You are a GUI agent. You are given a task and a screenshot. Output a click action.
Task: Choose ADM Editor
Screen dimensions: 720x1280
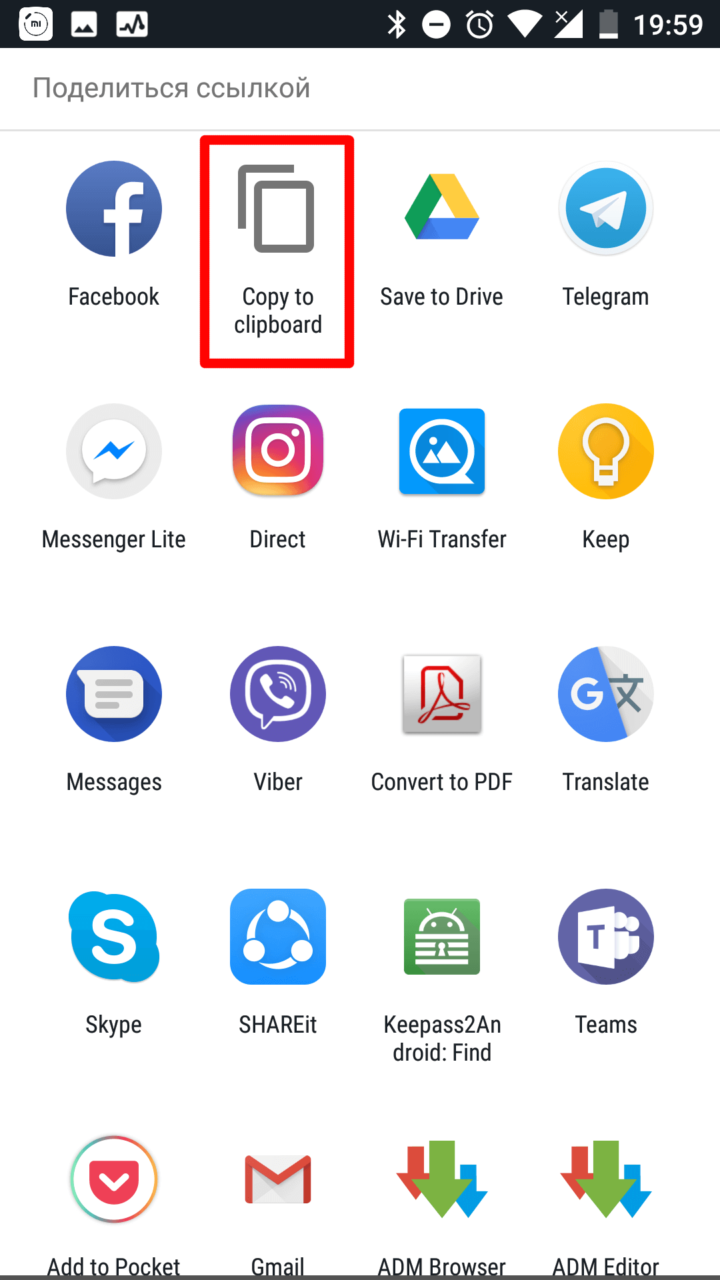tap(606, 1205)
